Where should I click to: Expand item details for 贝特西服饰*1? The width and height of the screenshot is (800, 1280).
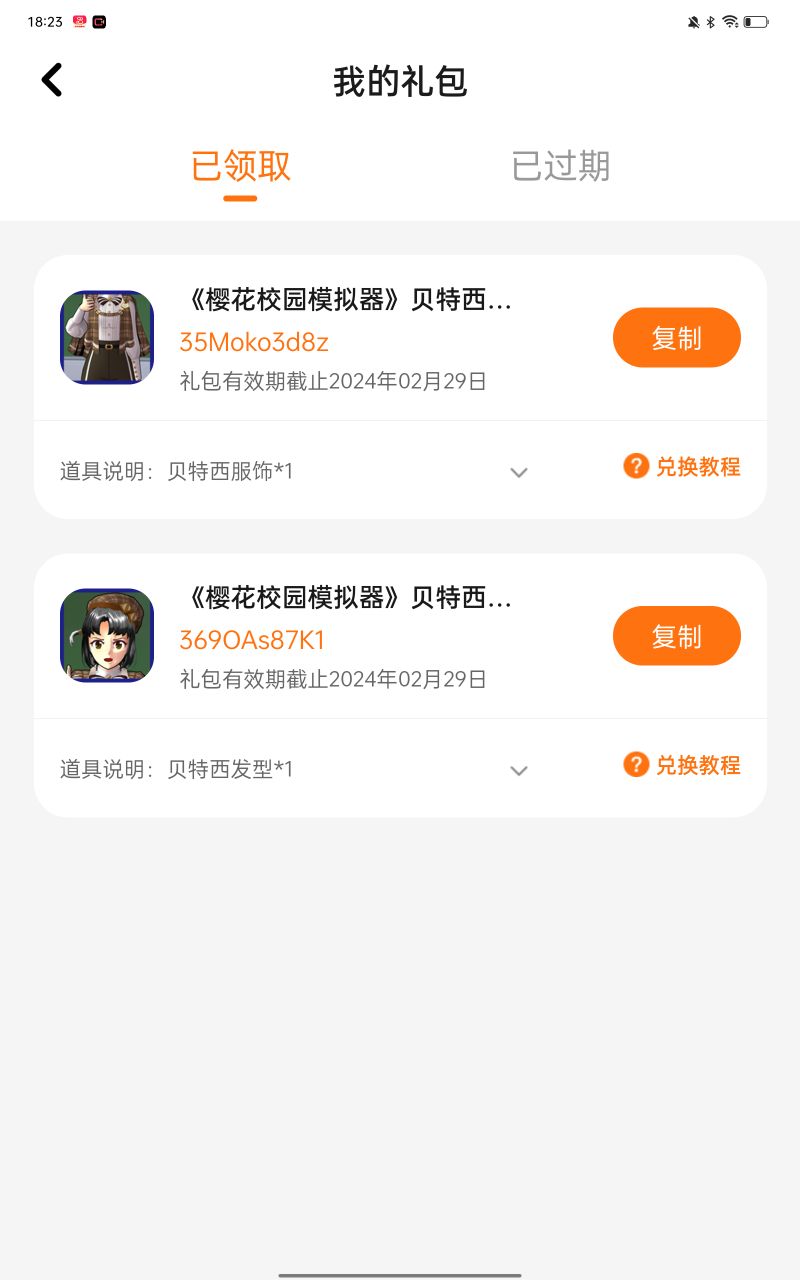click(x=518, y=472)
